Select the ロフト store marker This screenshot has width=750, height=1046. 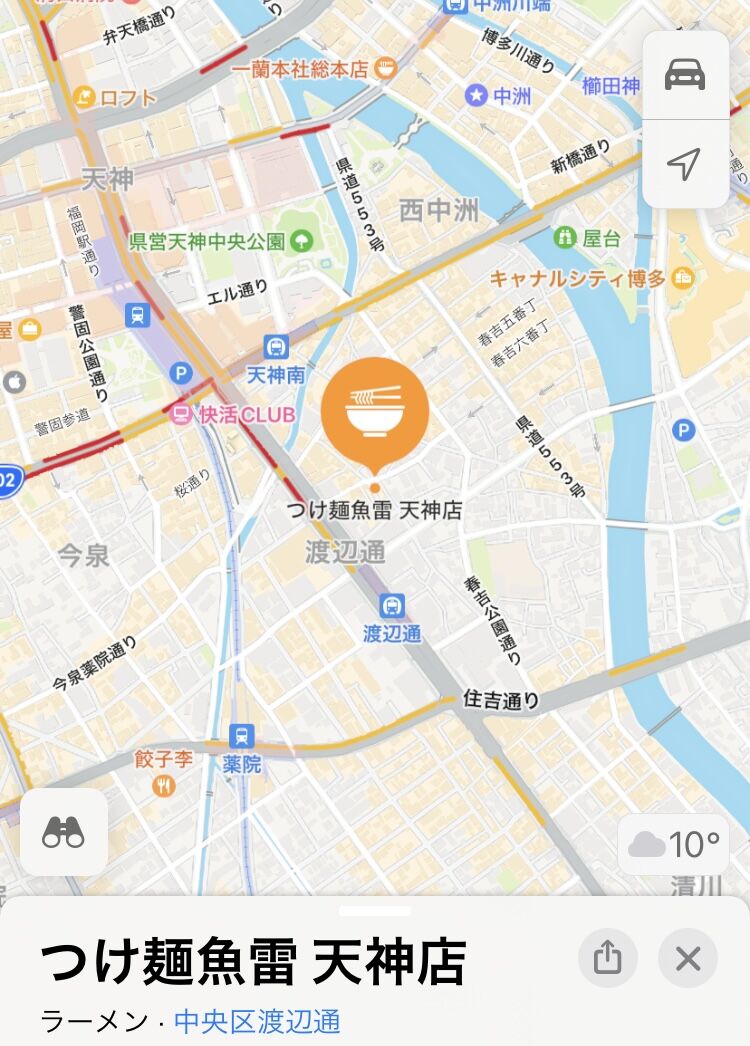pyautogui.click(x=85, y=97)
